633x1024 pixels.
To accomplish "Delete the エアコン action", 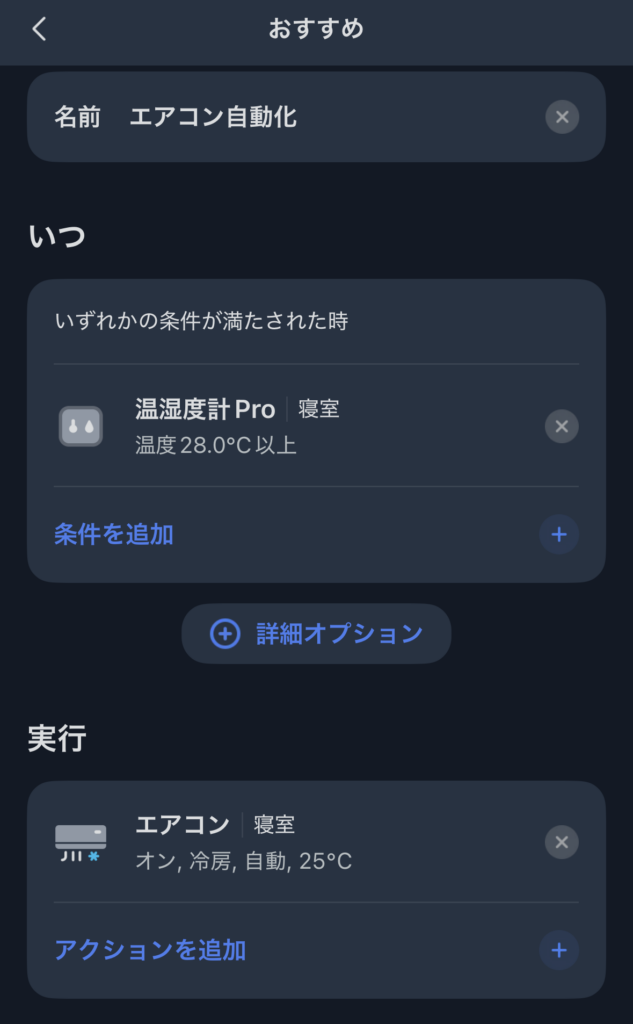I will (561, 842).
